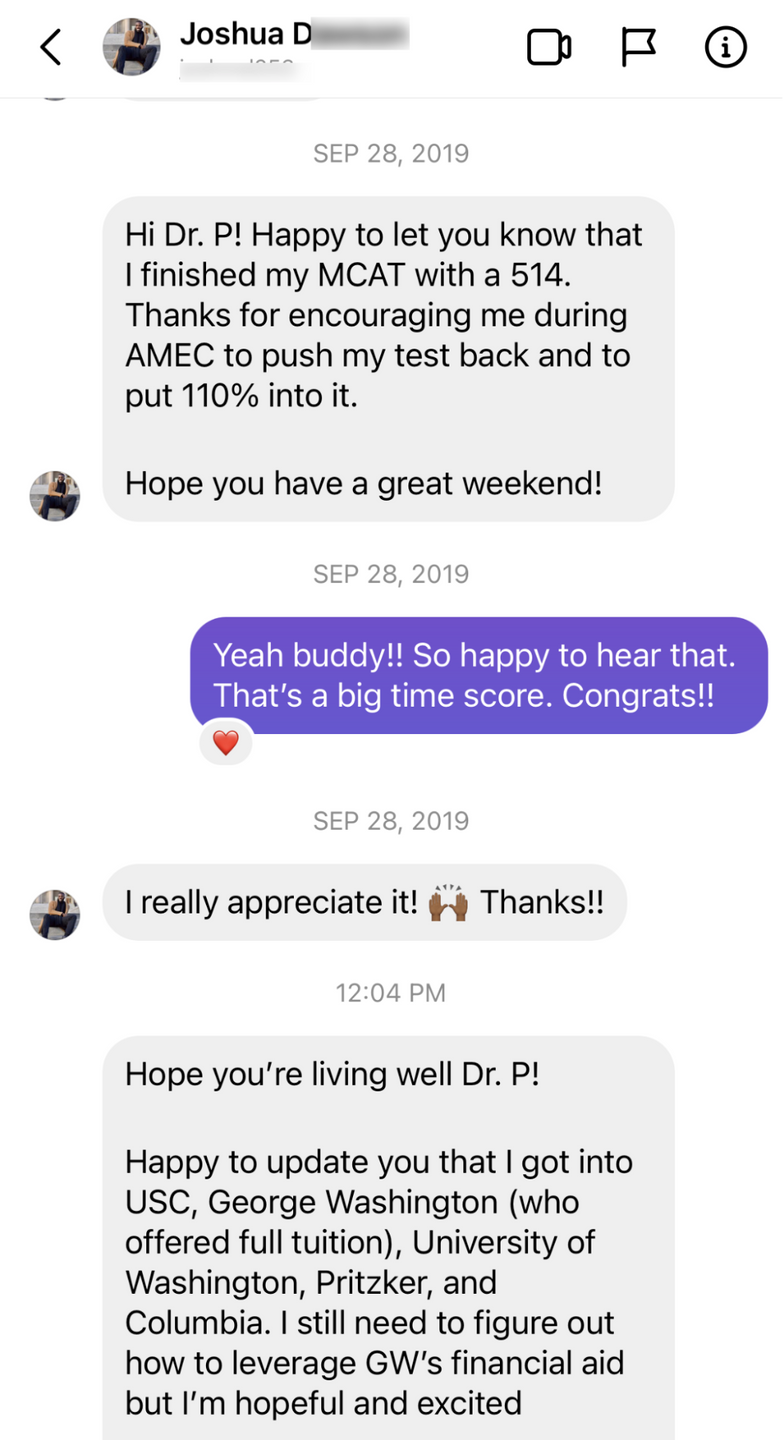Open sender avatar beside 'Hope you have a great weekend'
The image size is (783, 1440).
pyautogui.click(x=55, y=496)
